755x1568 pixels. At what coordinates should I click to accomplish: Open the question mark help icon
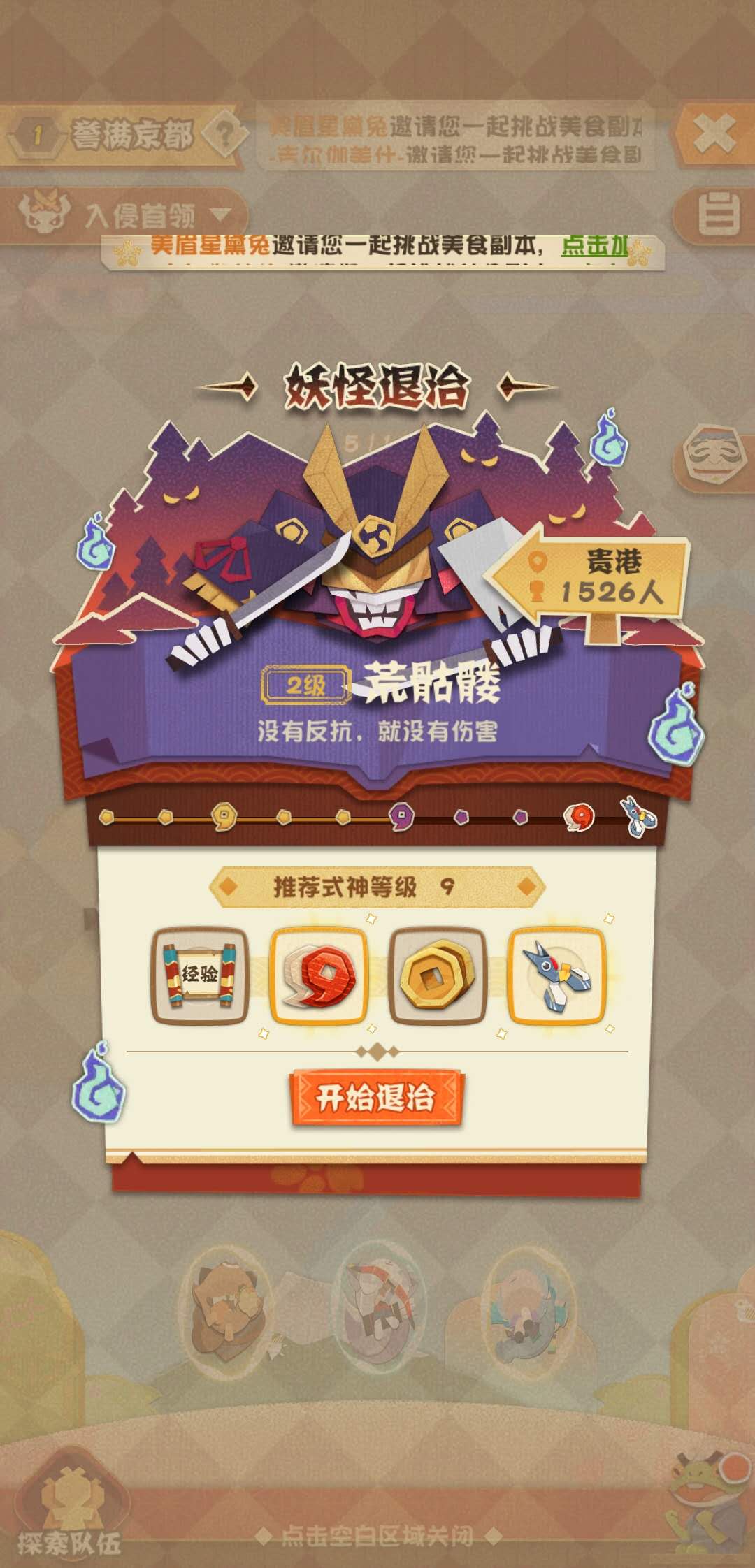tap(224, 135)
